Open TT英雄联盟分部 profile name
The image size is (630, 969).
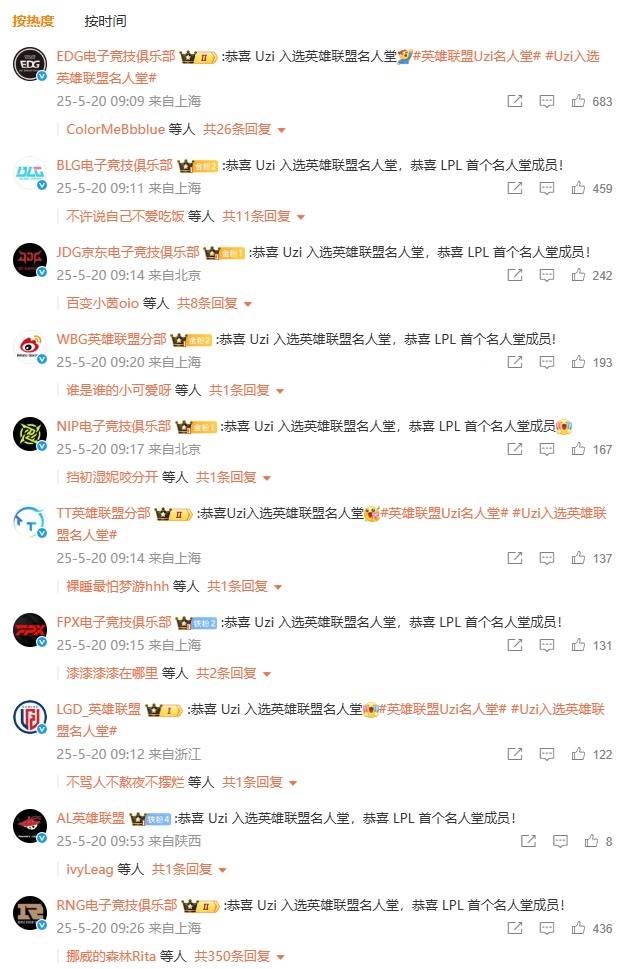click(103, 513)
